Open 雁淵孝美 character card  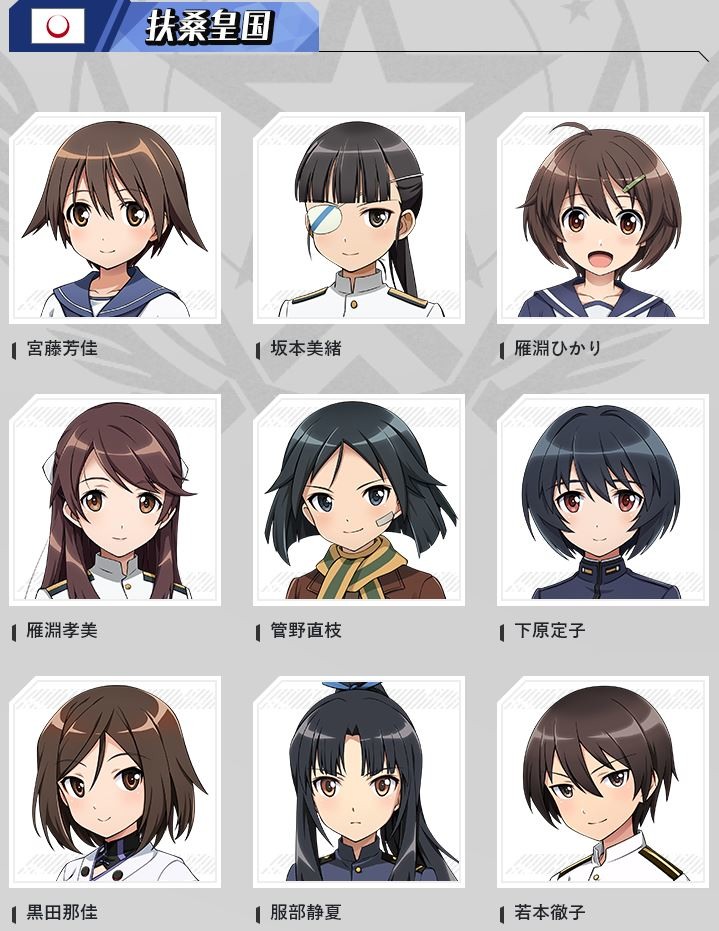point(115,500)
